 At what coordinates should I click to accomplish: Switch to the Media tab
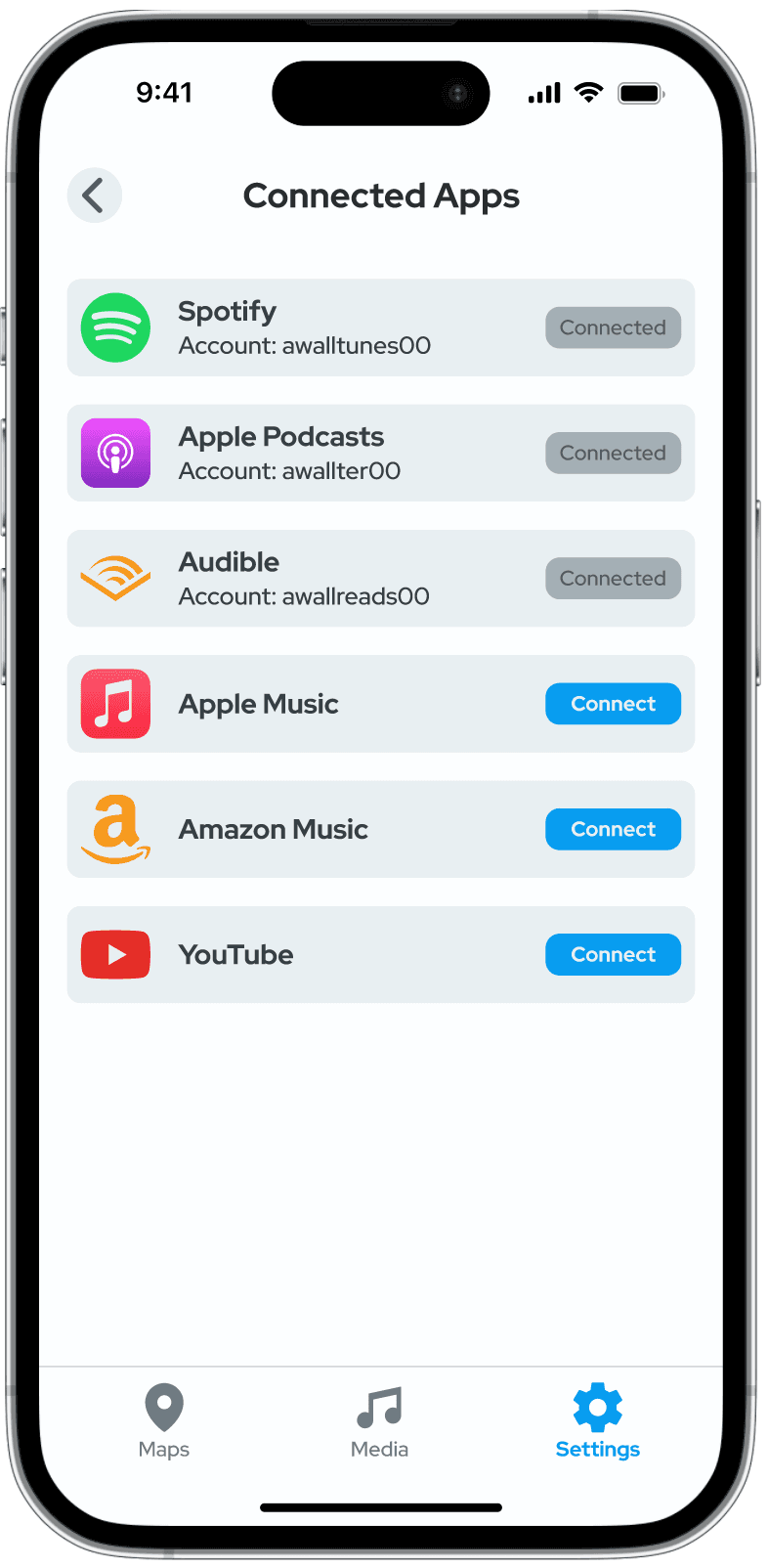click(380, 1421)
